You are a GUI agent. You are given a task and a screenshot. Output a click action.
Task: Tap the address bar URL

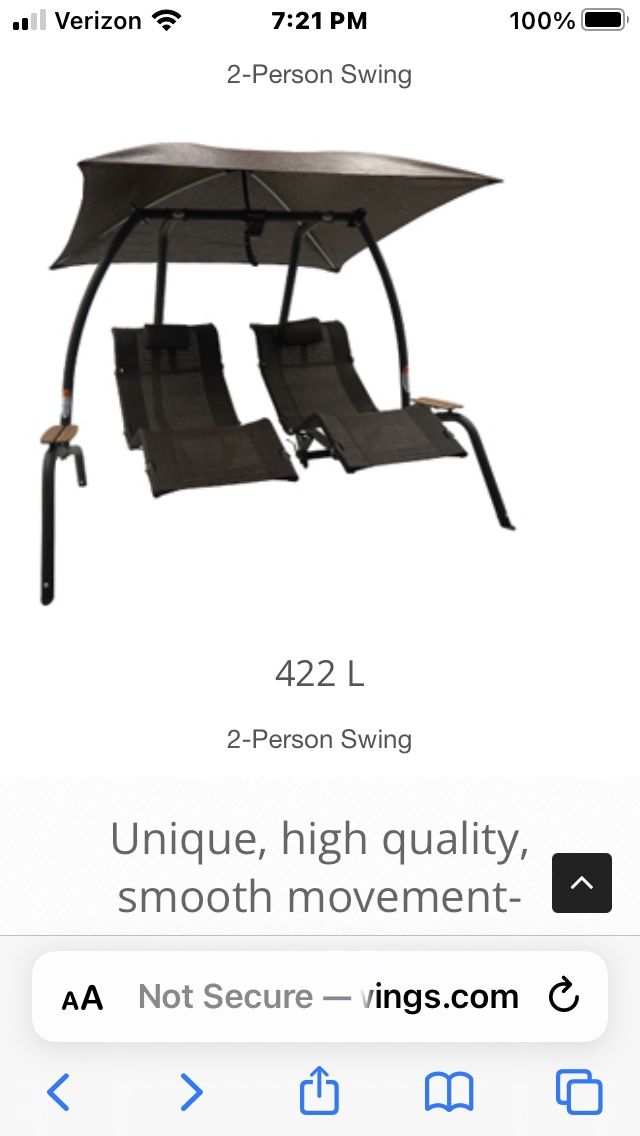[328, 997]
